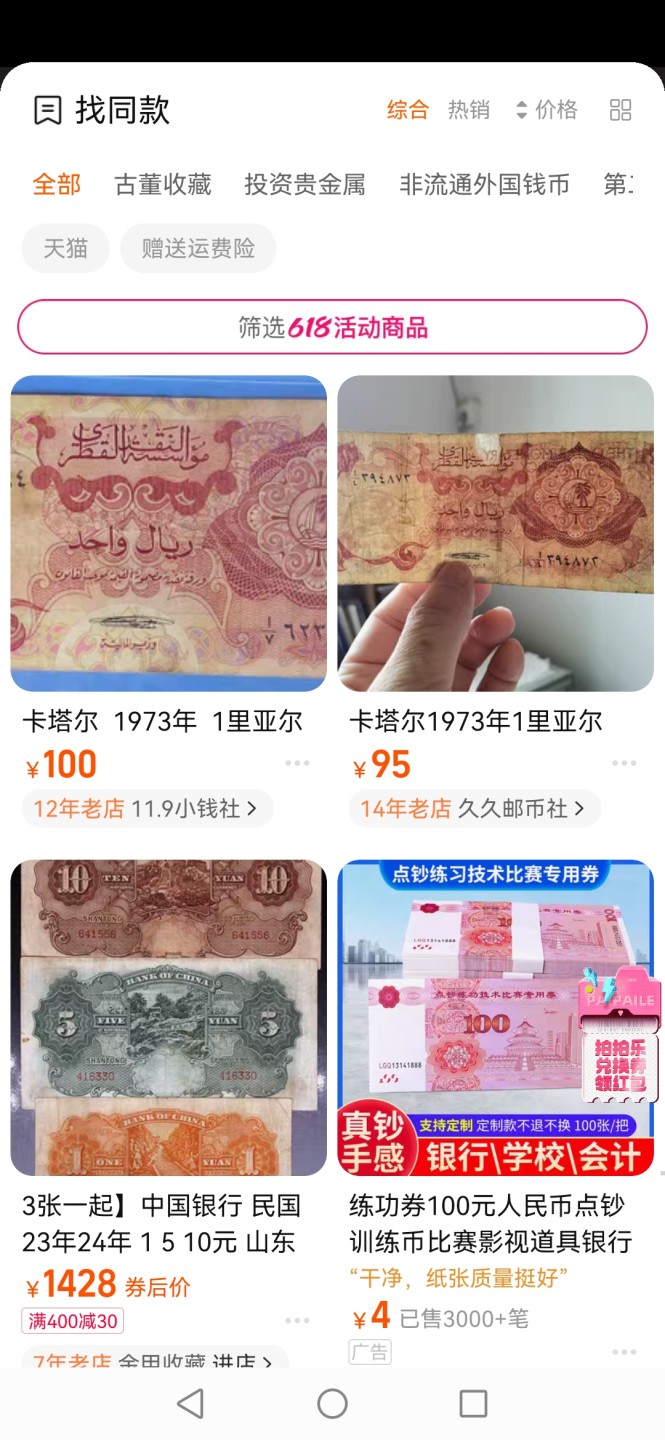Visit the 久久邮币社 store

[473, 808]
